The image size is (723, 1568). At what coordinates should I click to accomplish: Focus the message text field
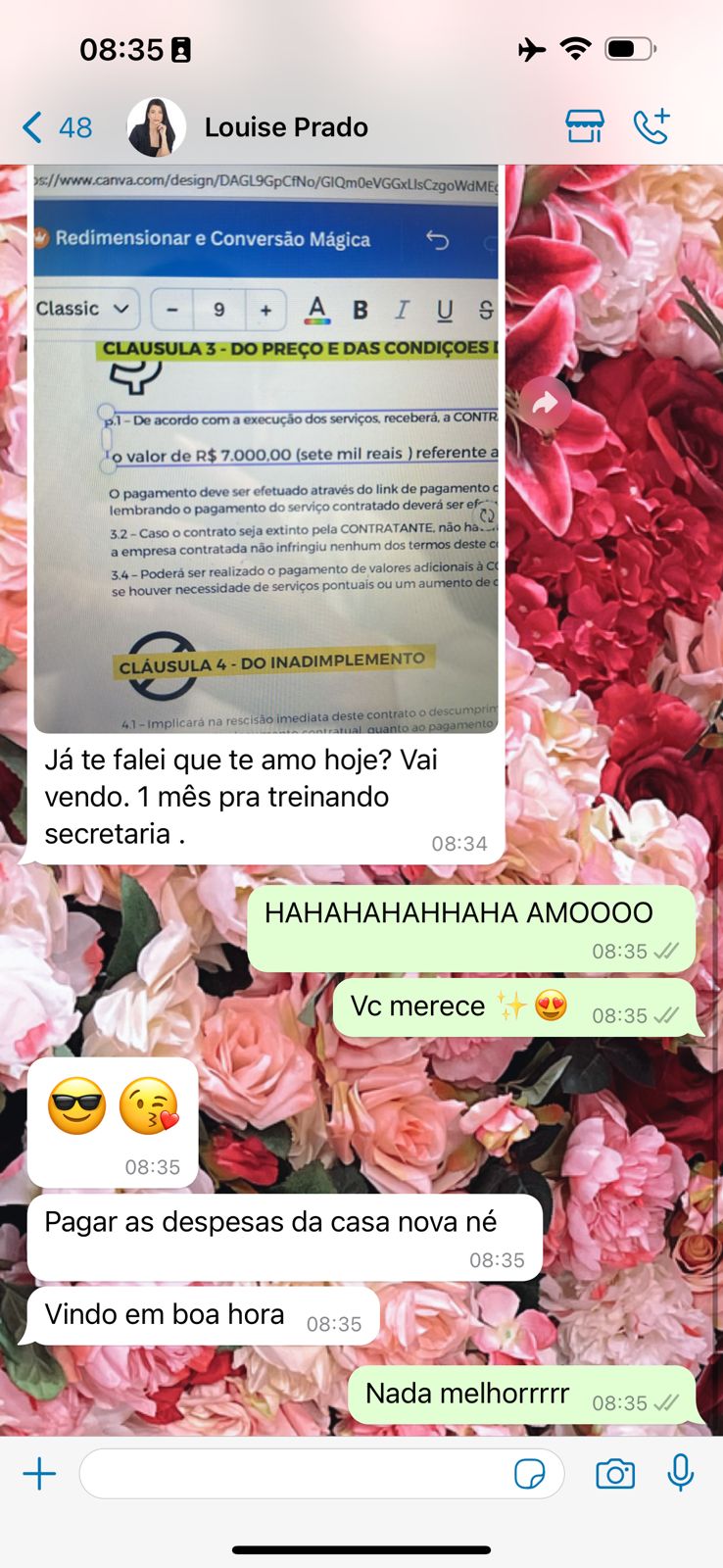pyautogui.click(x=294, y=1473)
